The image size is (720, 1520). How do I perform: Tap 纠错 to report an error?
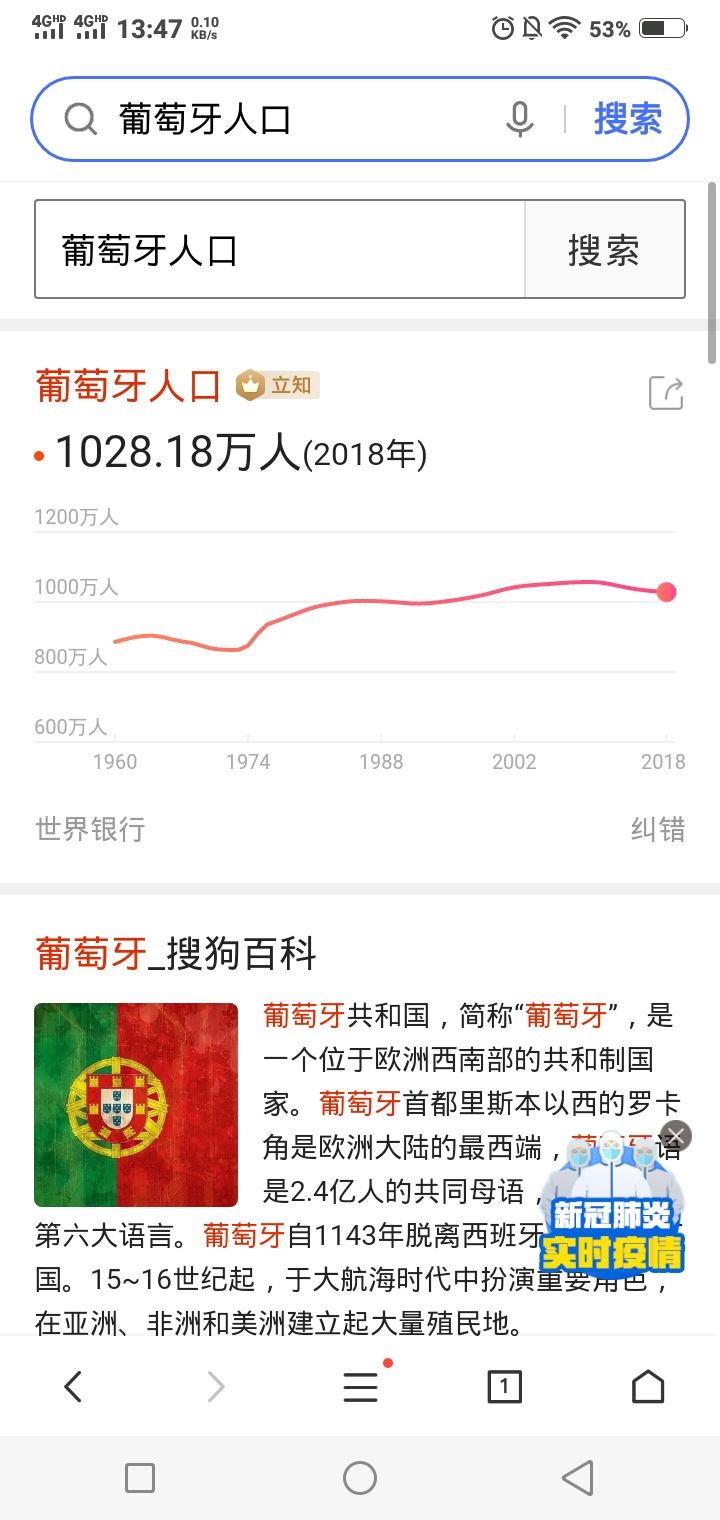click(x=657, y=829)
